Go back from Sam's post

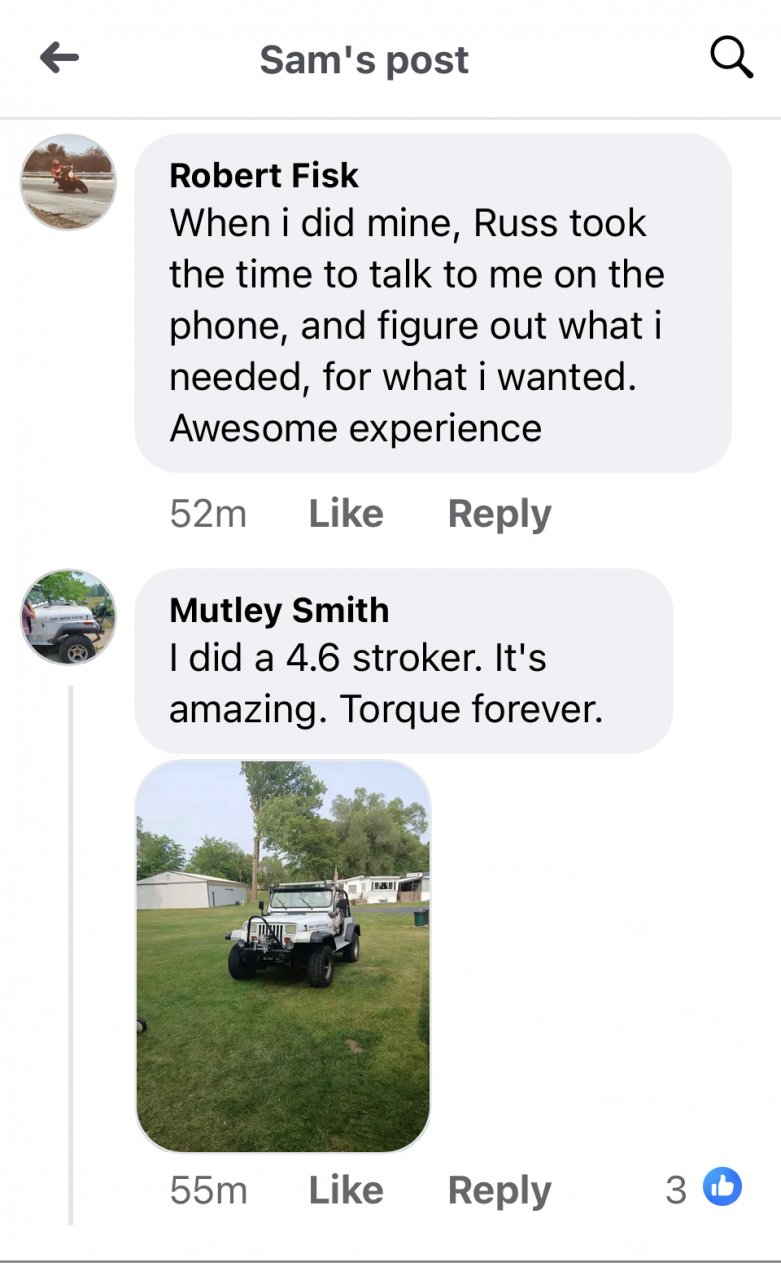[x=59, y=59]
